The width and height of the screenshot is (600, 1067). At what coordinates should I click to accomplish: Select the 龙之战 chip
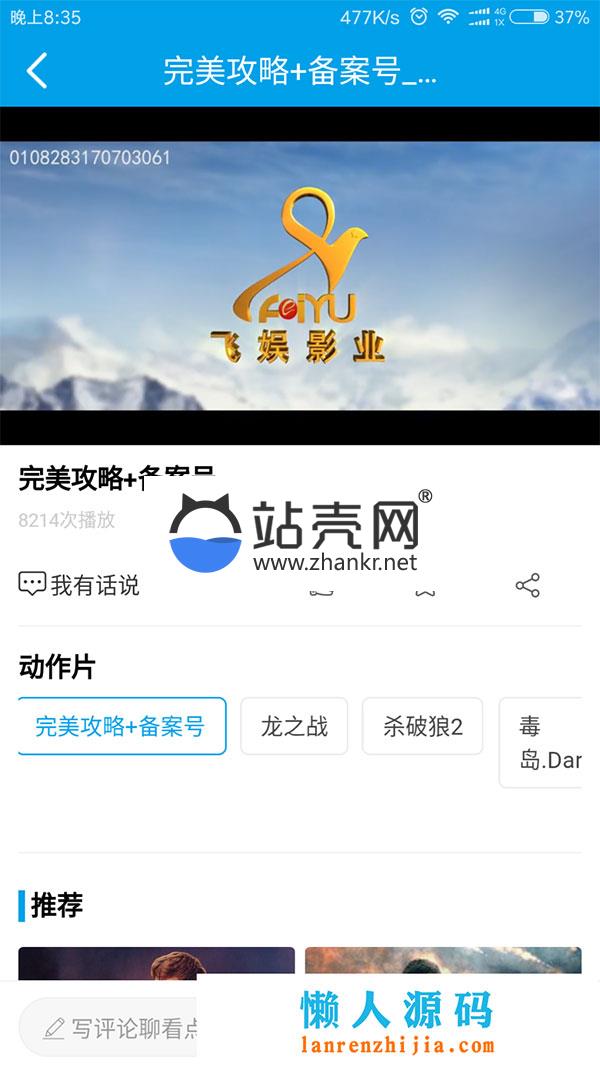click(294, 726)
